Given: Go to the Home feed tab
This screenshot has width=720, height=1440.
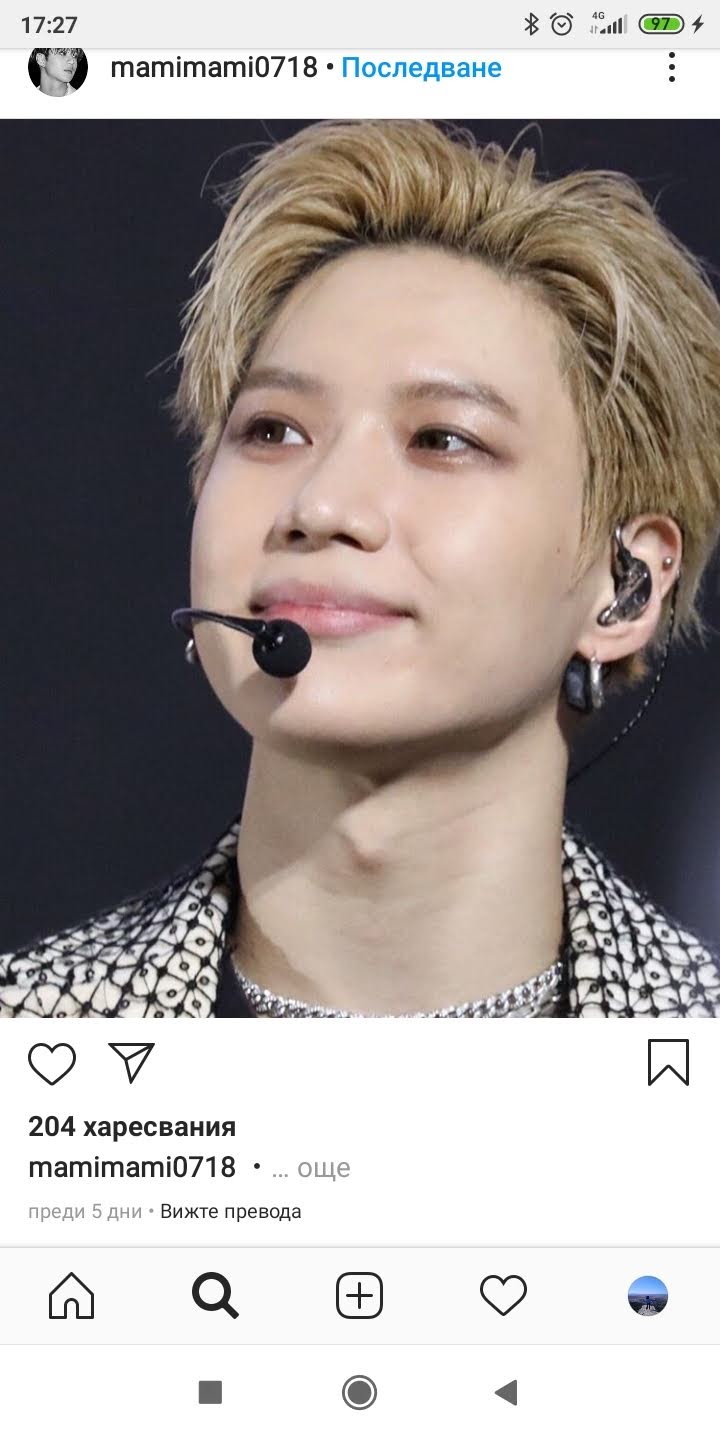Looking at the screenshot, I should tap(72, 1297).
